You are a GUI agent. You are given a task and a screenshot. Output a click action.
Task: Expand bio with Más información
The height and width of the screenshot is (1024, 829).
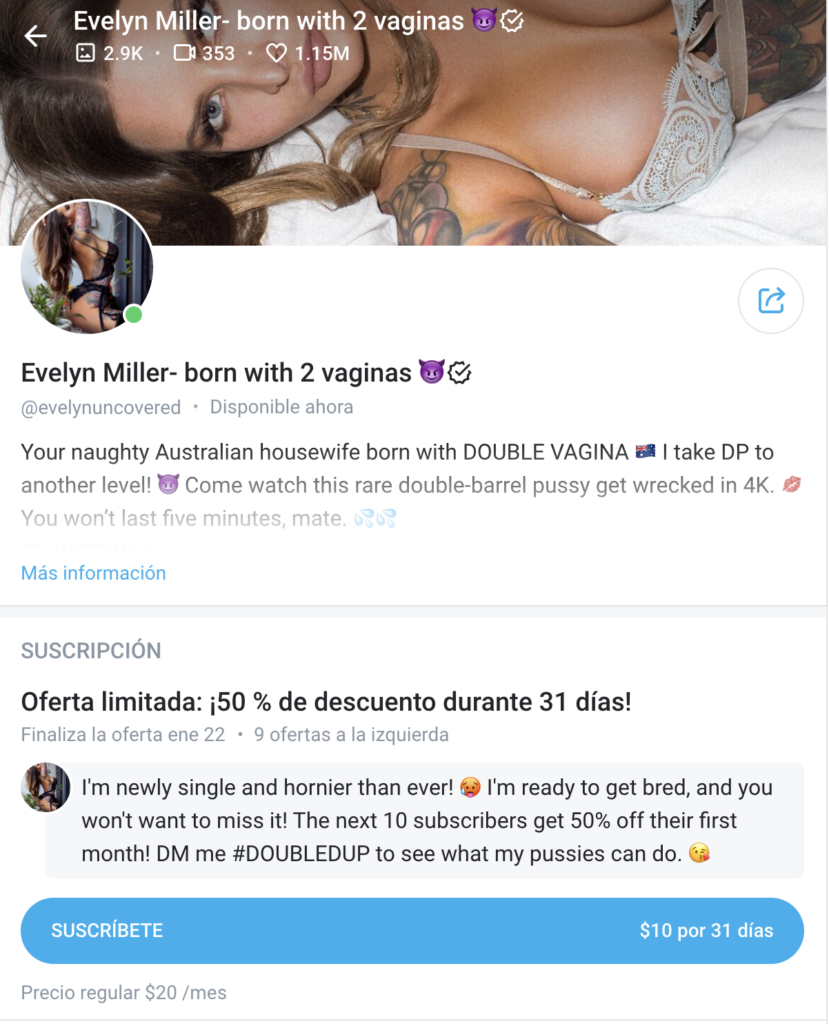(x=93, y=573)
